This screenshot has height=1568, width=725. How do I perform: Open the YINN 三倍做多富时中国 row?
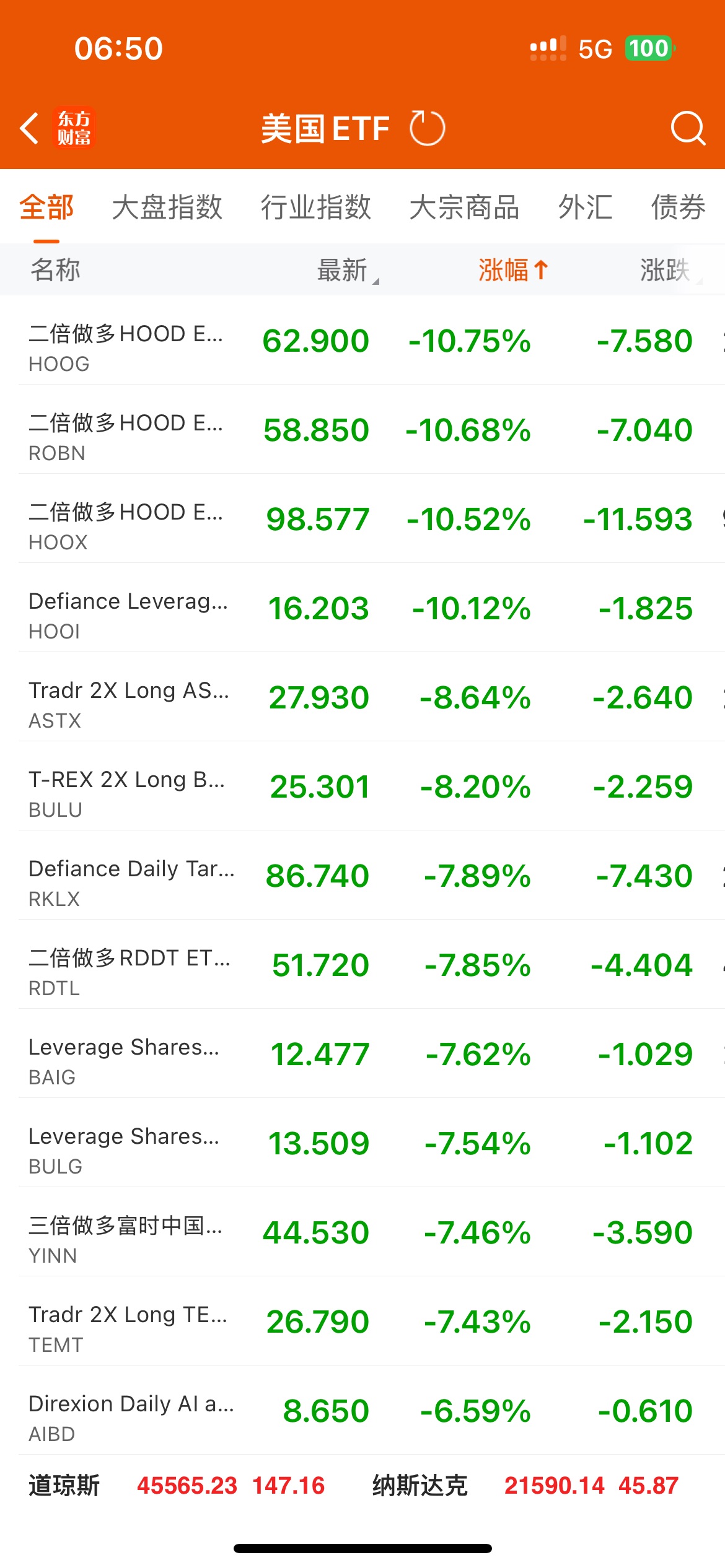362,1232
